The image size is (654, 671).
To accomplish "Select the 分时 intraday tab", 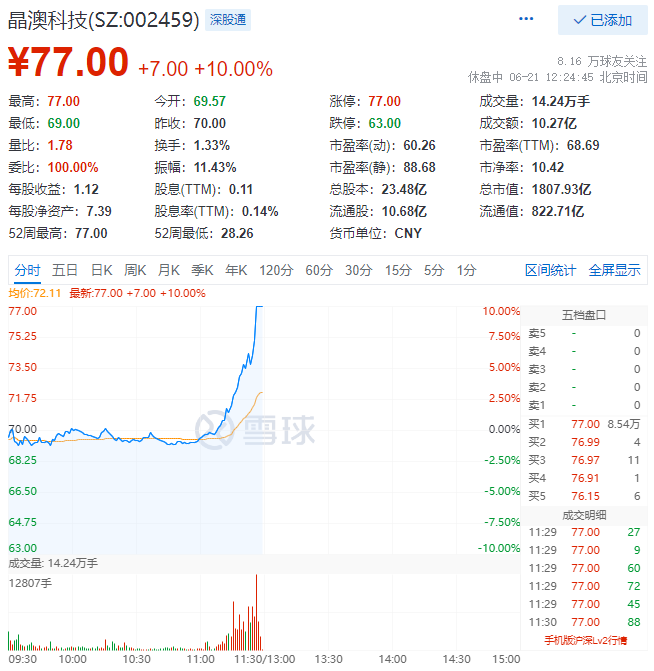I will (x=27, y=270).
